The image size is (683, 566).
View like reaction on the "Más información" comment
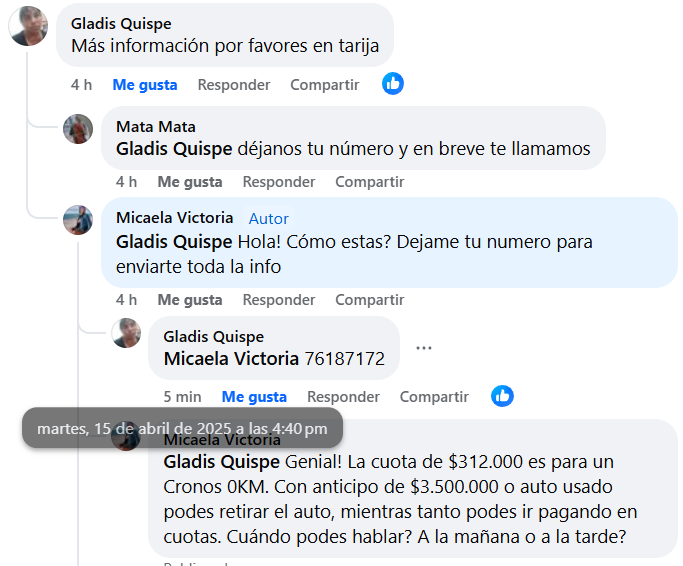coord(393,84)
